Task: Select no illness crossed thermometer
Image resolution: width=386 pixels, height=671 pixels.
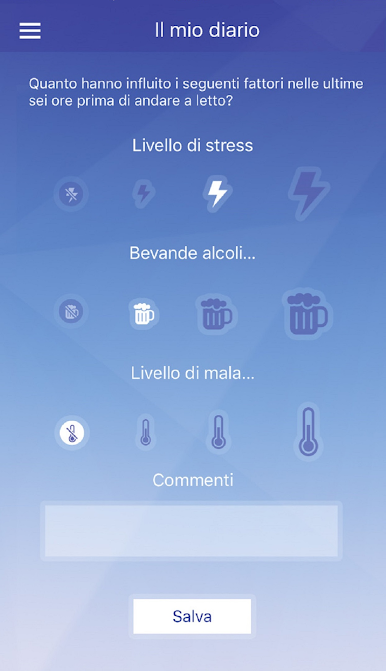Action: pos(72,433)
